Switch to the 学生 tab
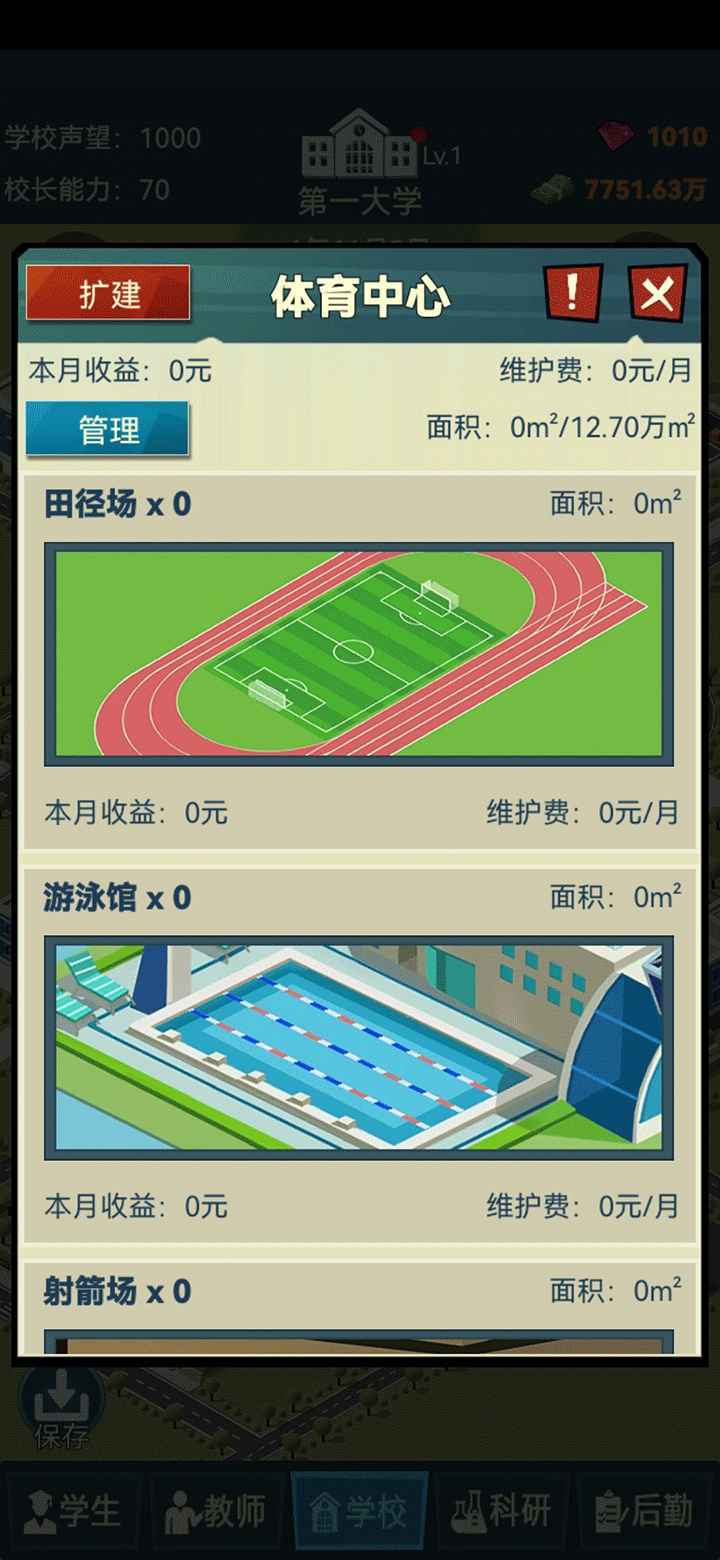The height and width of the screenshot is (1560, 720). [x=71, y=1511]
